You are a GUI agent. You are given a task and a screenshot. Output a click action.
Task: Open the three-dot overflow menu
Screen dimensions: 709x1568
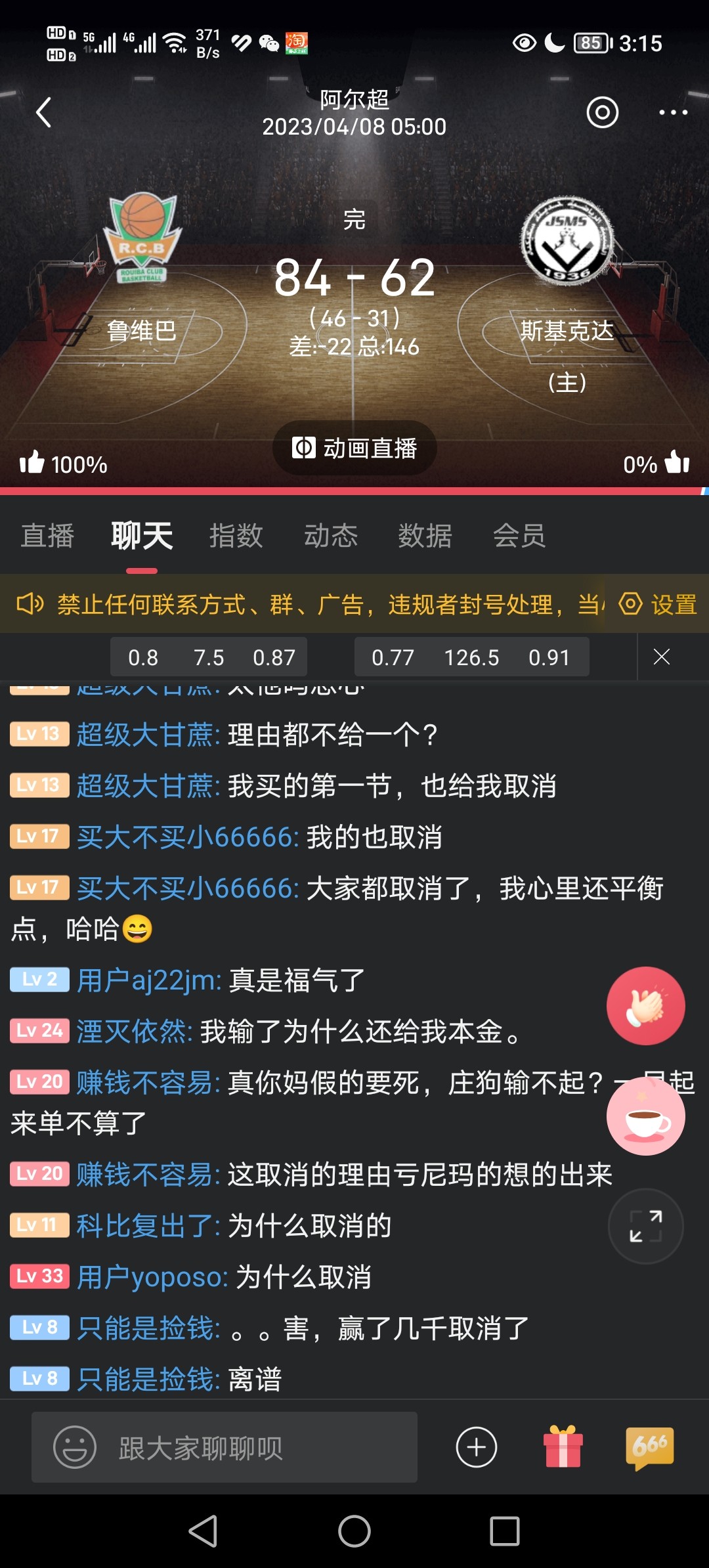673,112
